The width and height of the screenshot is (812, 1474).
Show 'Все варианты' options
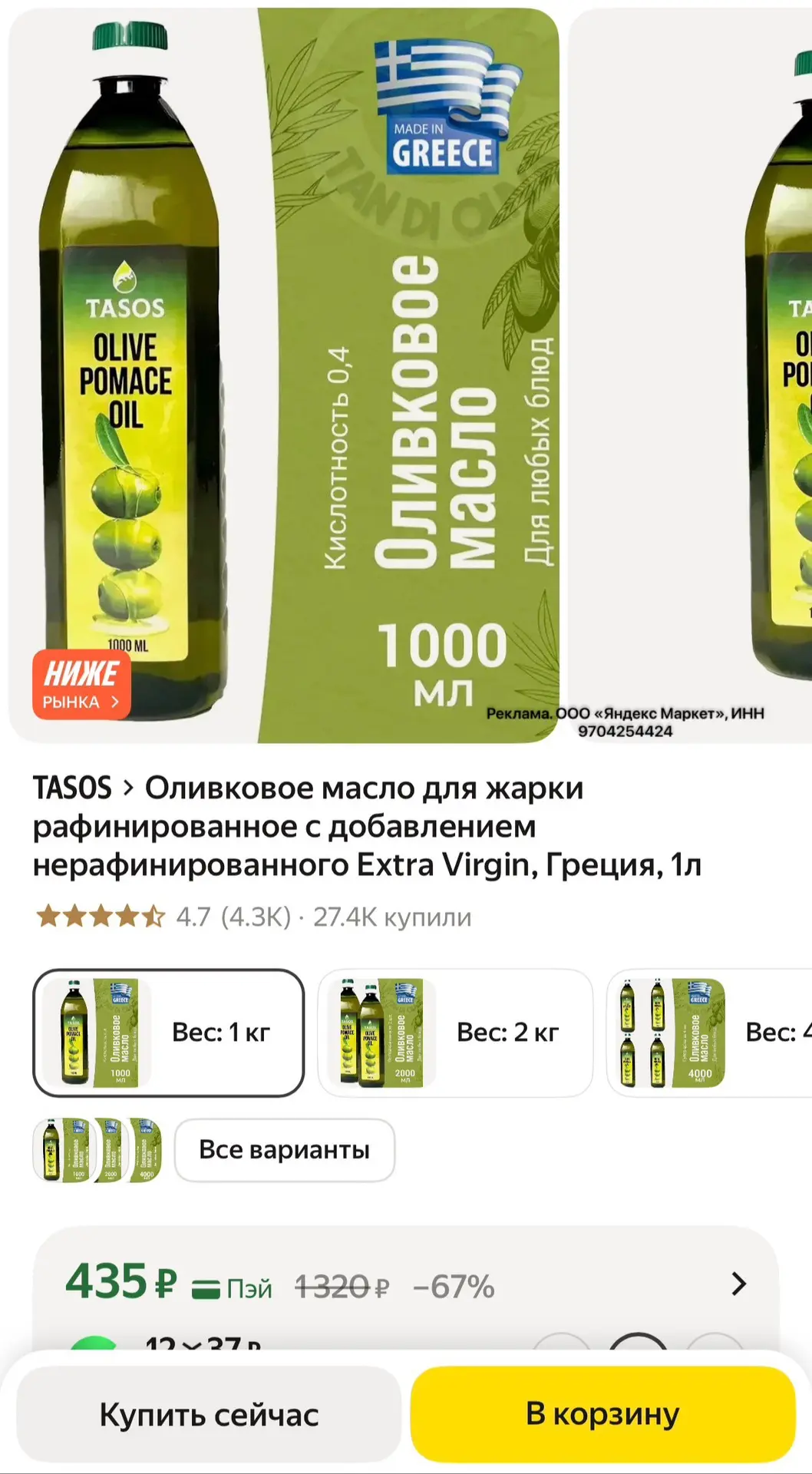(x=285, y=1150)
